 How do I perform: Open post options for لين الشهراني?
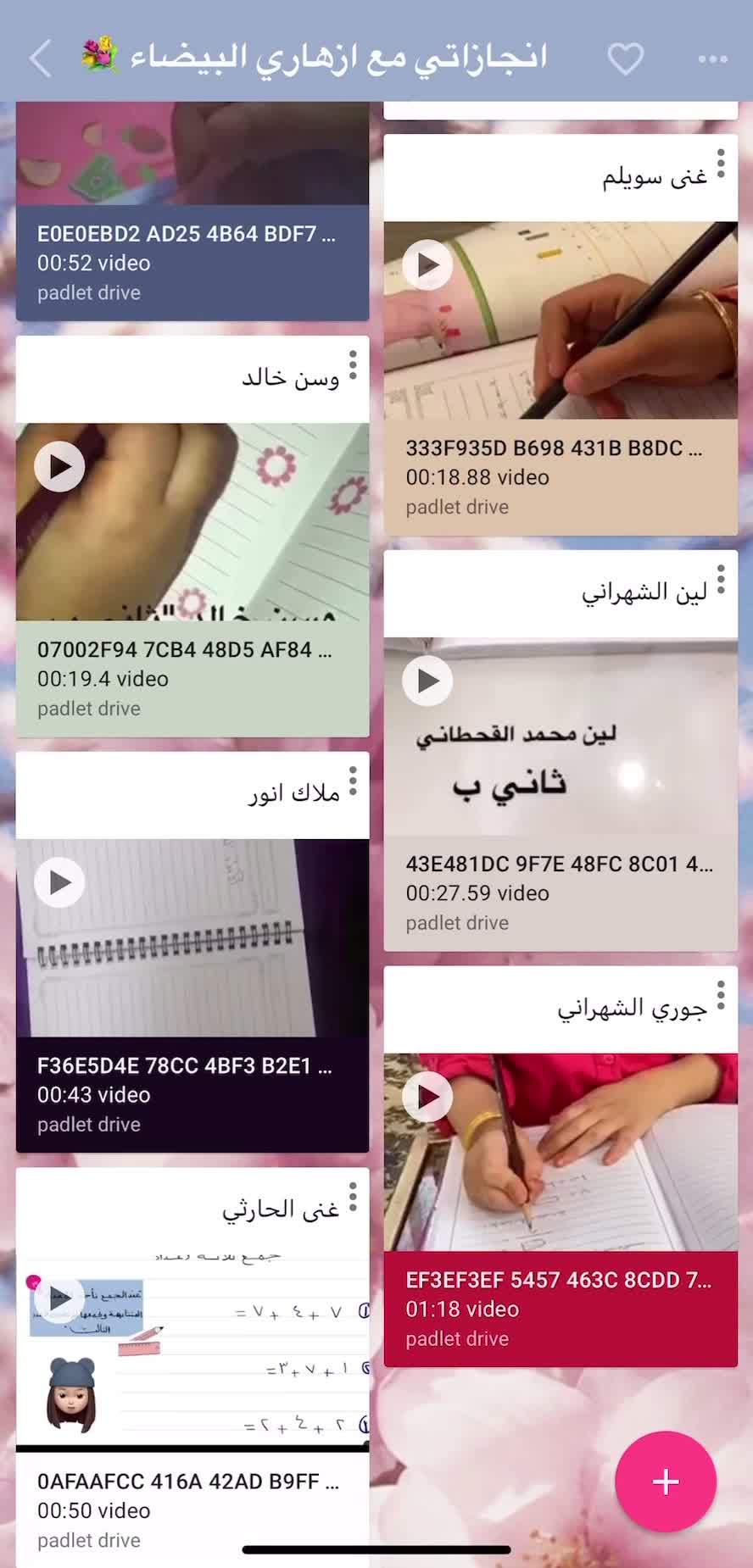(x=721, y=580)
